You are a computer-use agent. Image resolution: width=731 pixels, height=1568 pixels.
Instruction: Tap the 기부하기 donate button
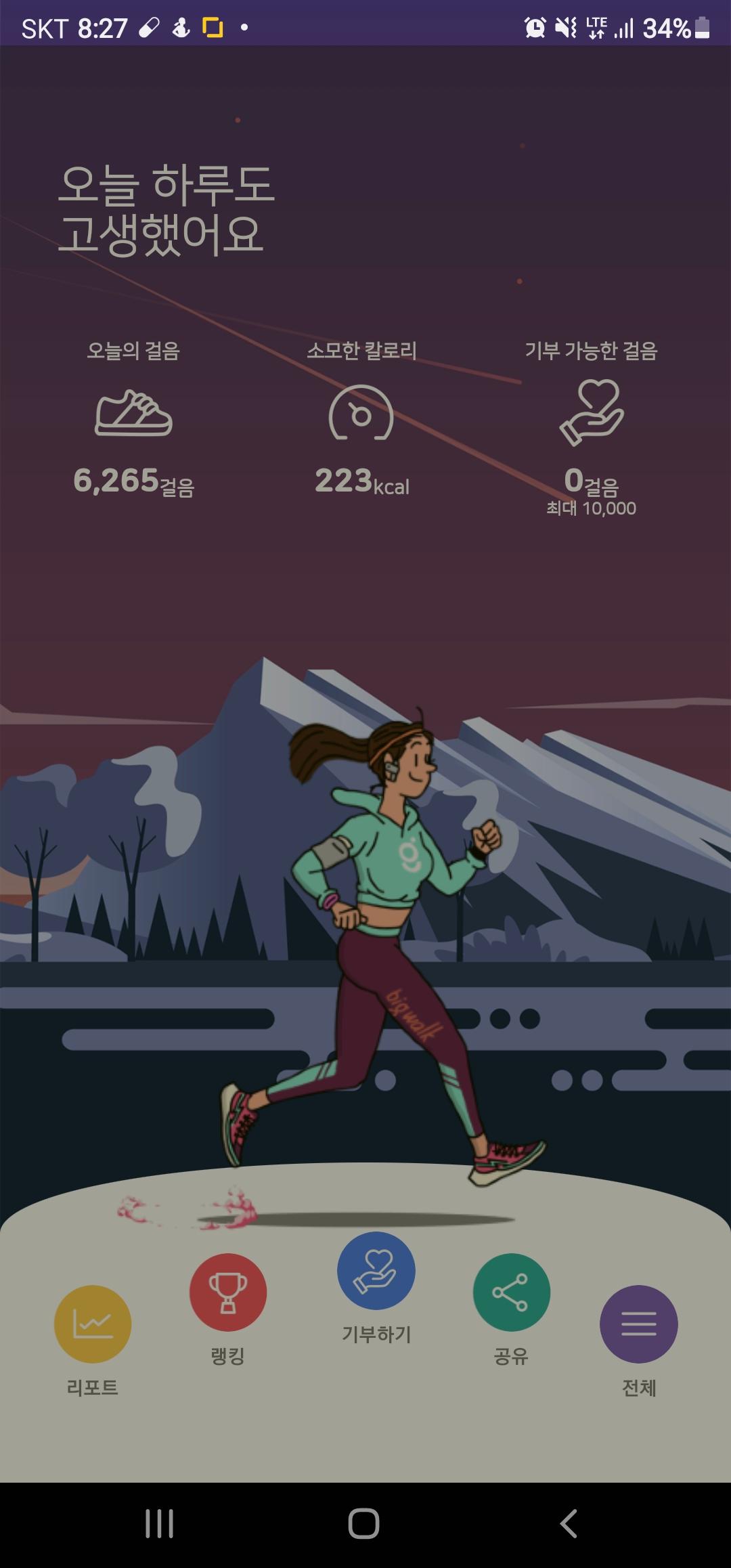[x=376, y=1271]
